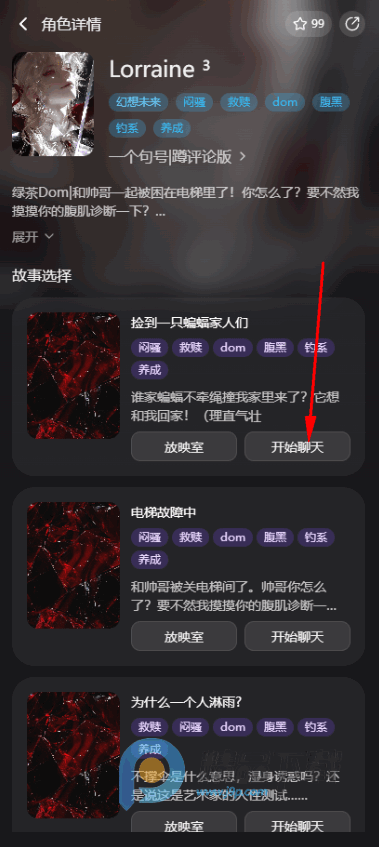Tap 开始聊天 for 电梯故障中
The width and height of the screenshot is (379, 847).
(x=297, y=636)
